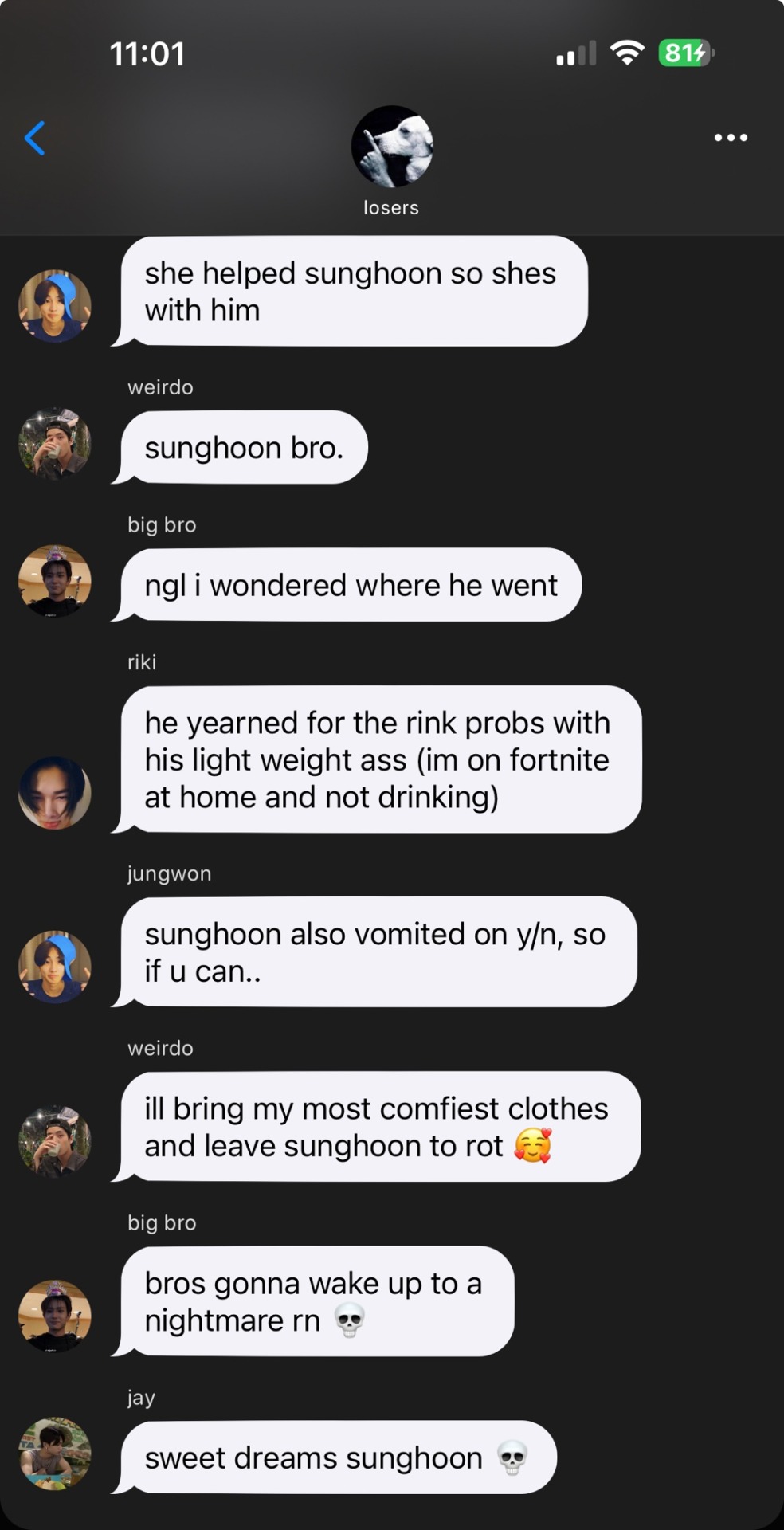Go back to the chat list
Image resolution: width=784 pixels, height=1530 pixels.
tap(35, 138)
